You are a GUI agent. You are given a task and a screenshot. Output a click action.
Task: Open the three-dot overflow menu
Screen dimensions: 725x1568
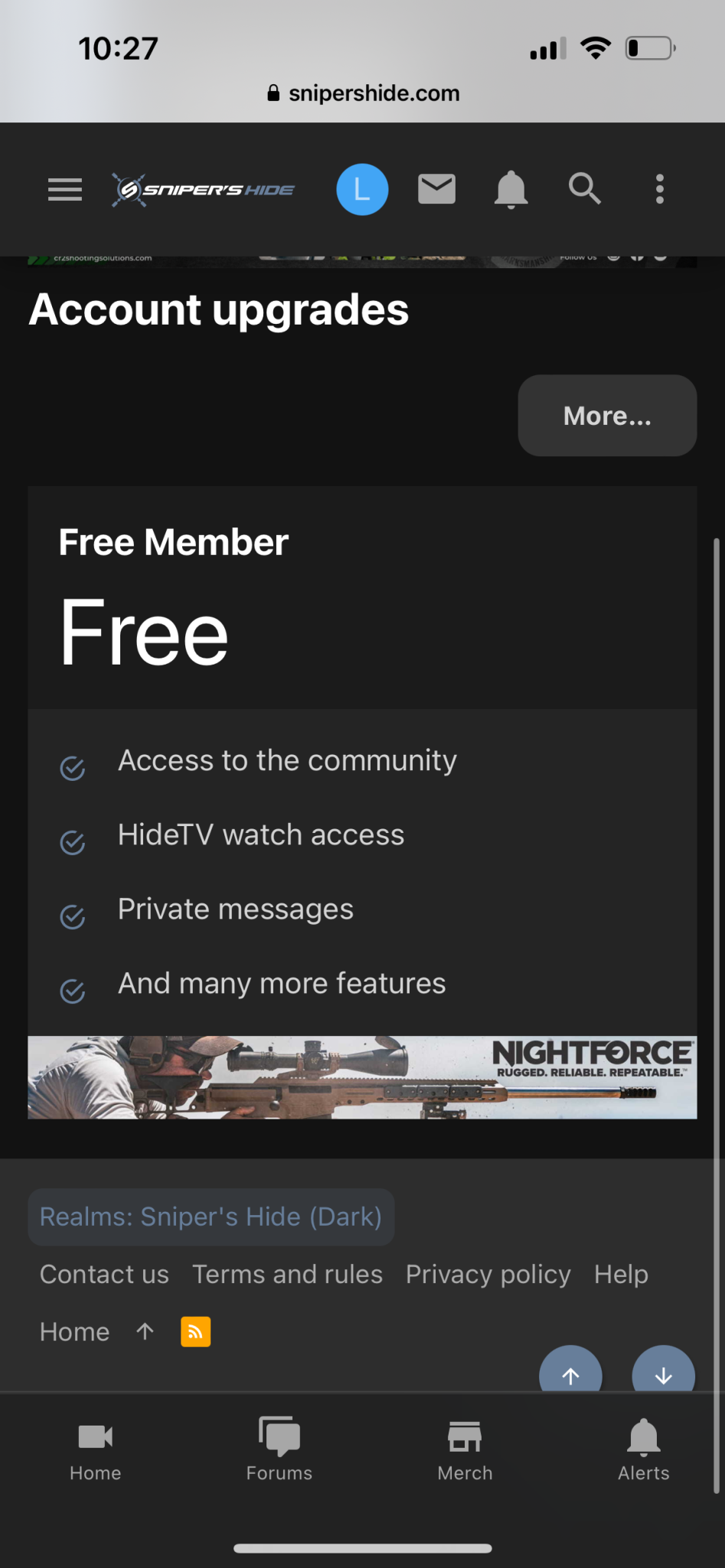click(659, 189)
